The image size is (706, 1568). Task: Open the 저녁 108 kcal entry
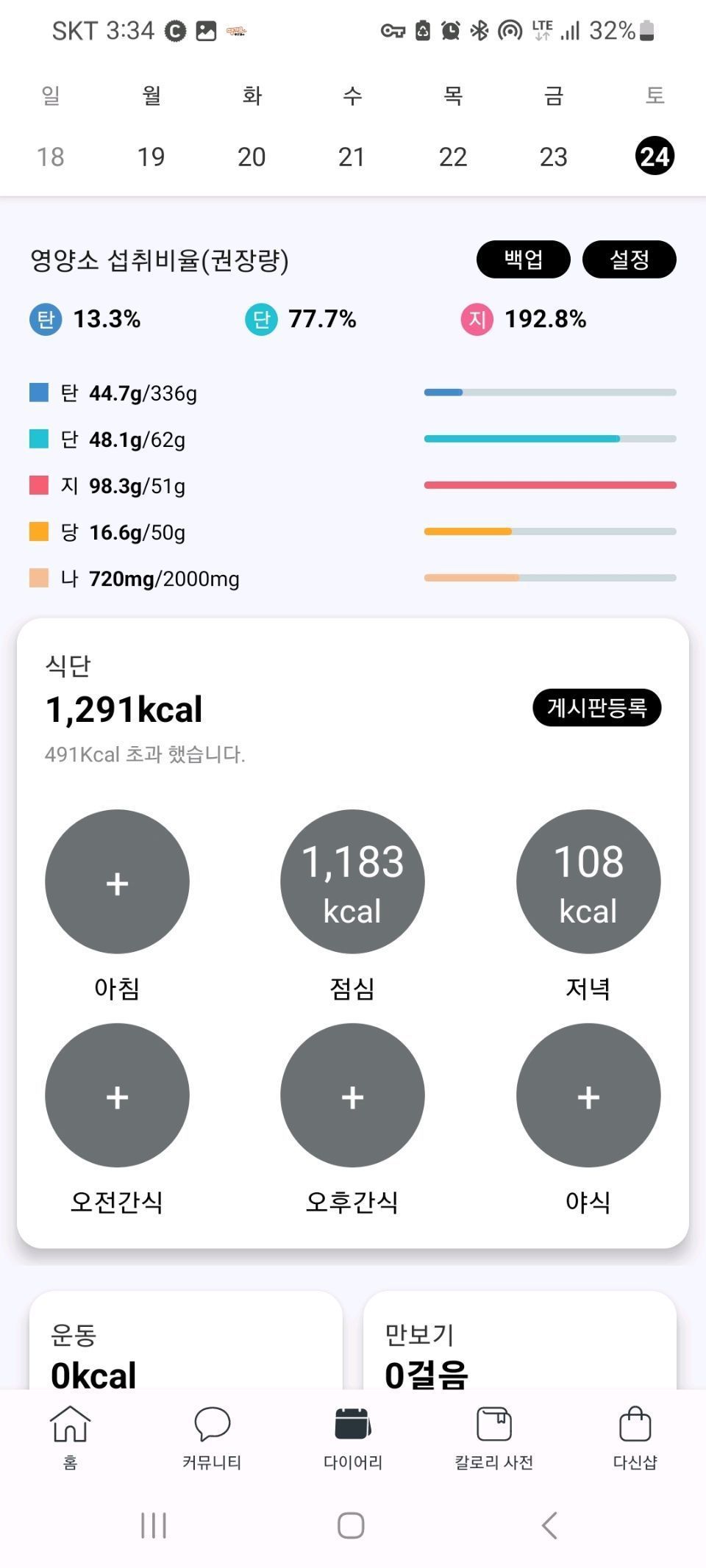(x=588, y=882)
